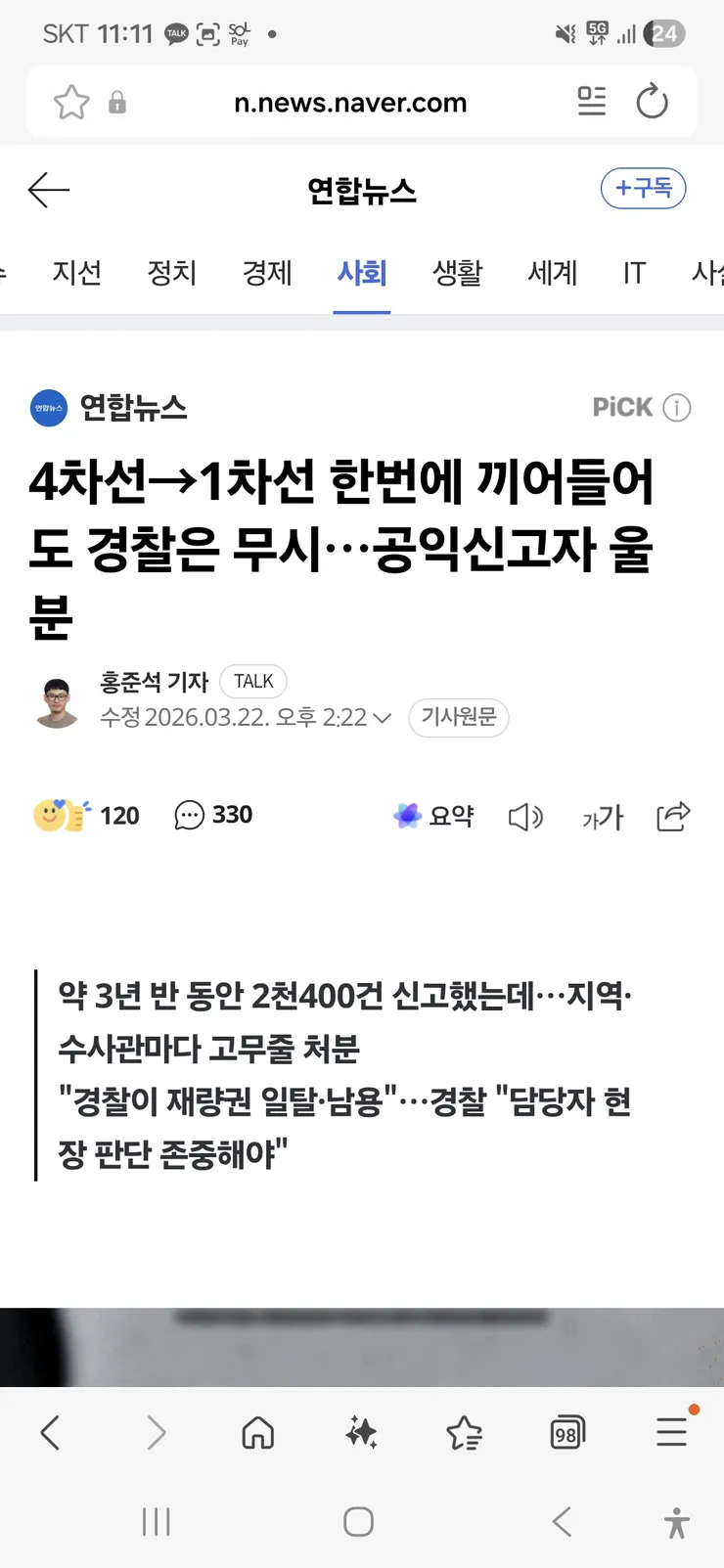Viewport: 724px width, 1568px height.
Task: Change font size with 가가 icon
Action: pos(602,816)
